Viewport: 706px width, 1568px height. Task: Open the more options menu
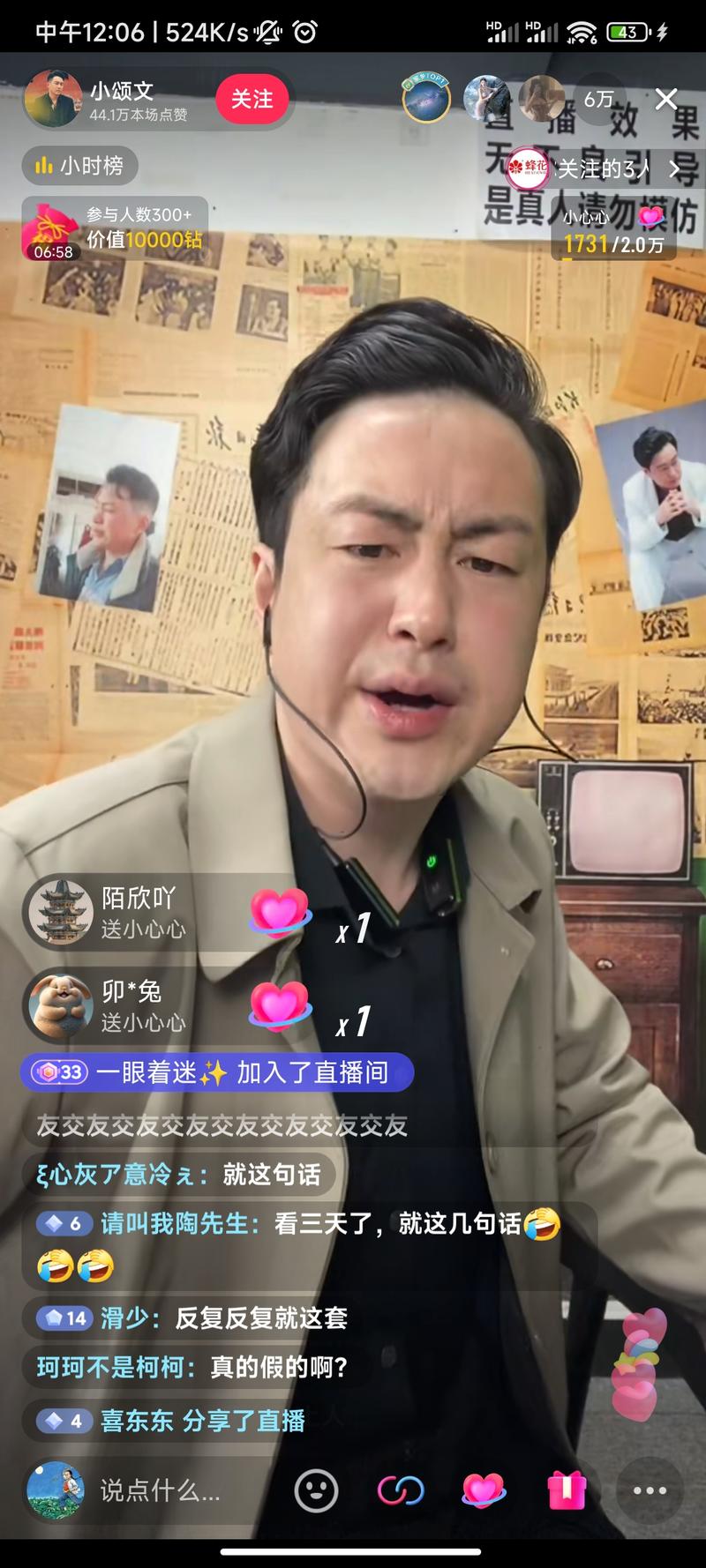(650, 1490)
